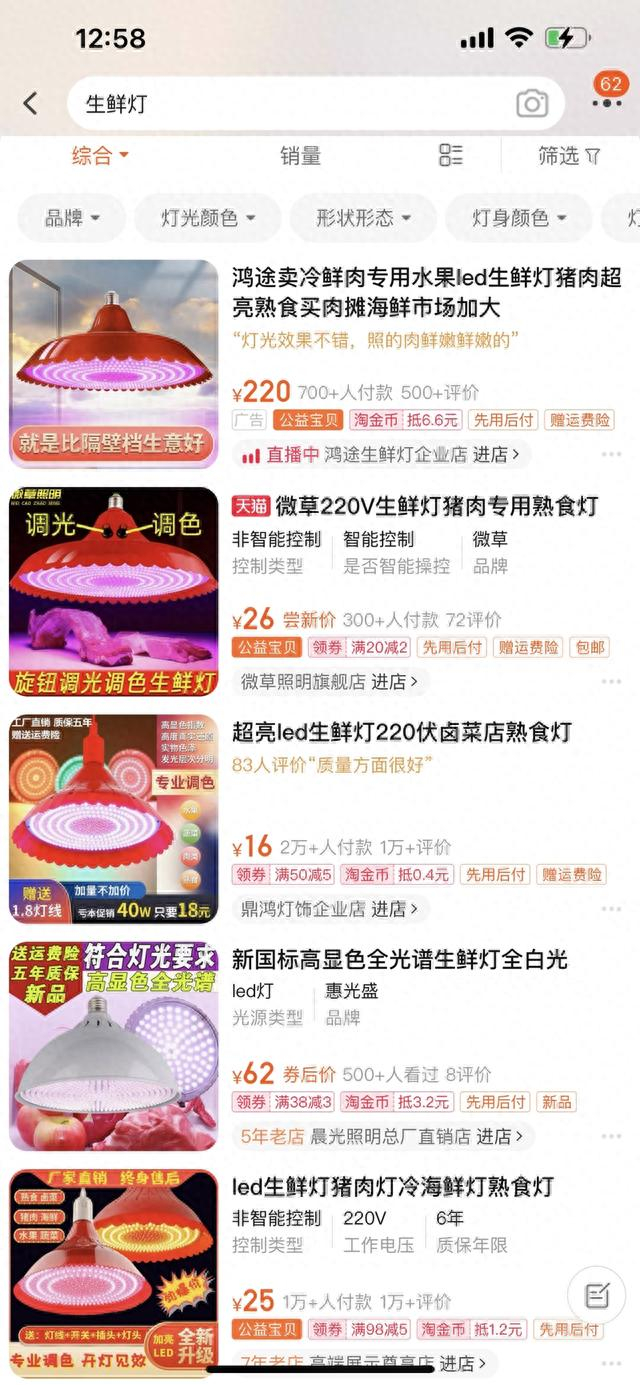Open the 新国标高显色全光谱生鲜灯 product listing
The image size is (640, 1385).
(x=400, y=960)
